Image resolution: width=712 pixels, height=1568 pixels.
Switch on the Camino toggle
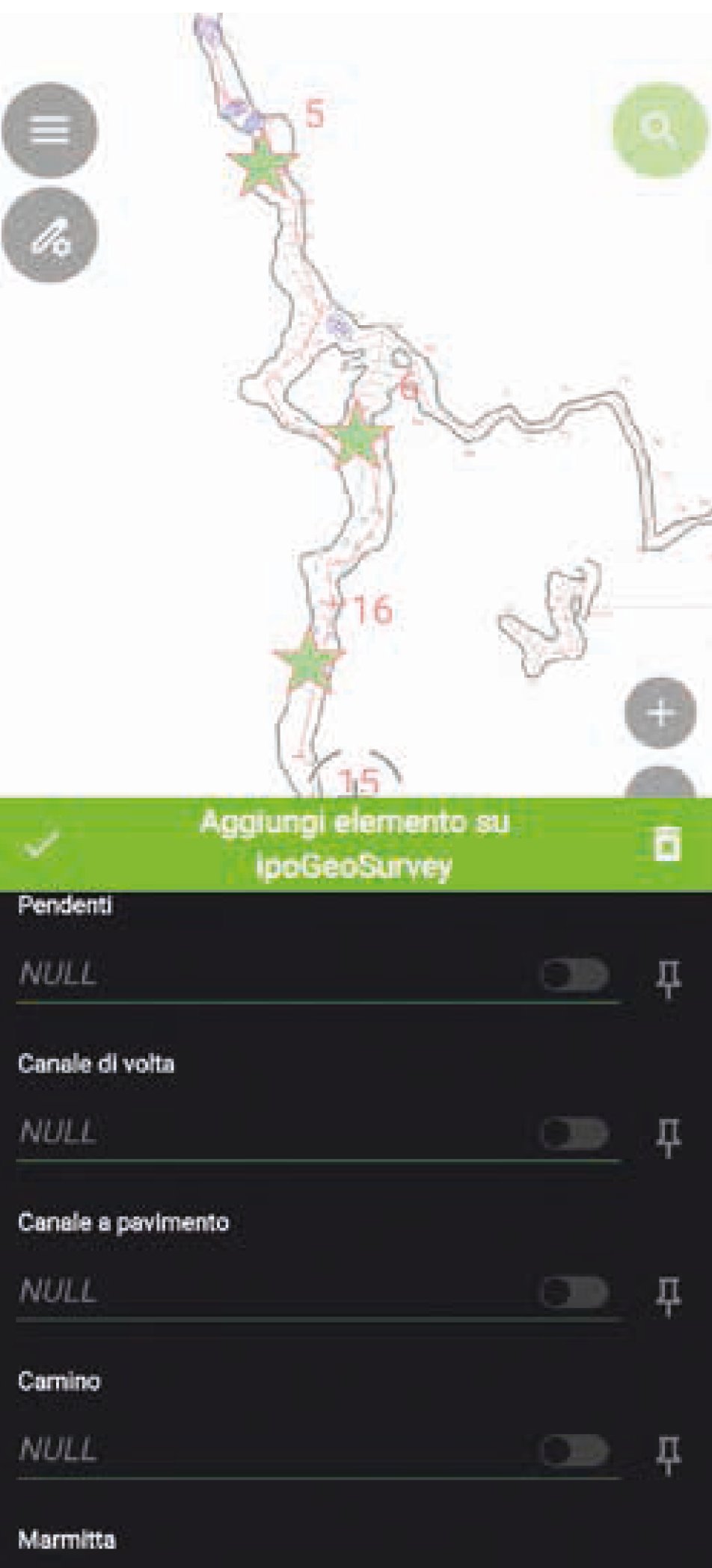pyautogui.click(x=574, y=1451)
